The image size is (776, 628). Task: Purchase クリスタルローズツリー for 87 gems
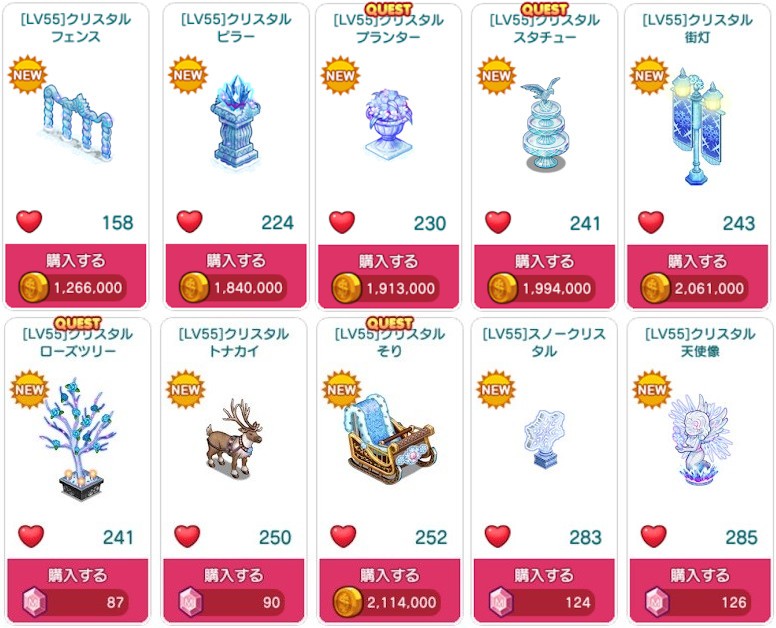[x=77, y=591]
